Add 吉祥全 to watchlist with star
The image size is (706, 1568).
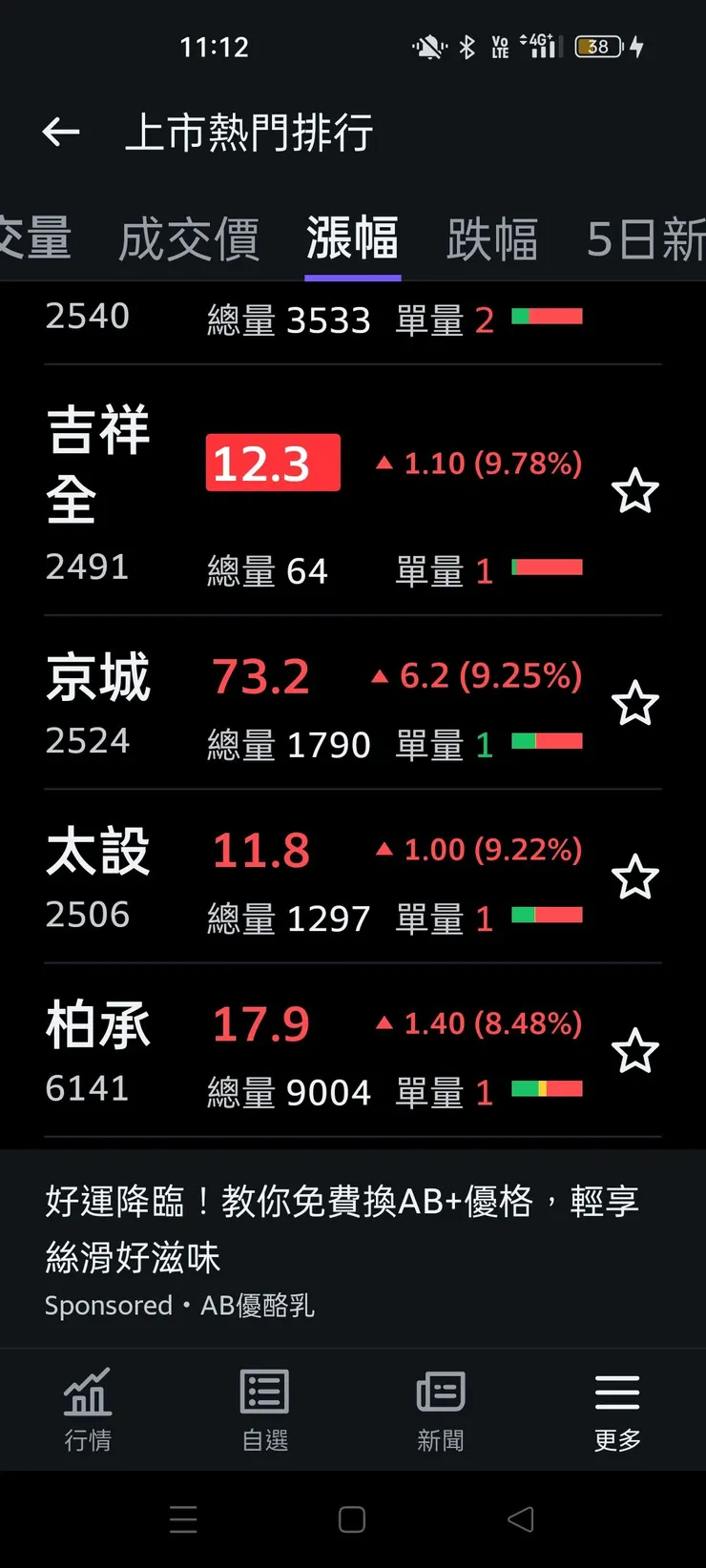[x=635, y=491]
